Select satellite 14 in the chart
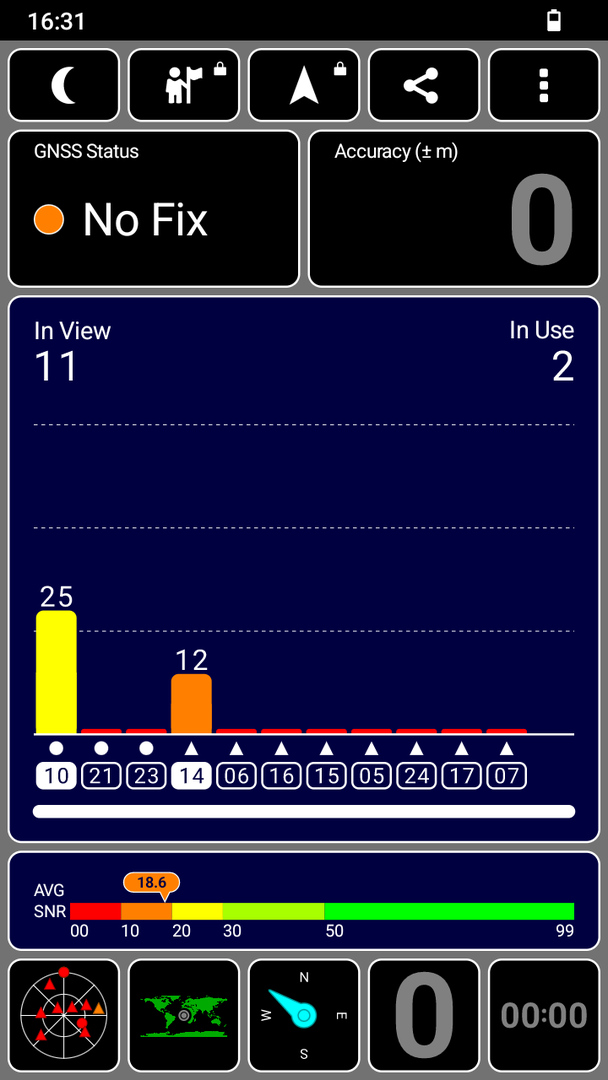 point(191,776)
